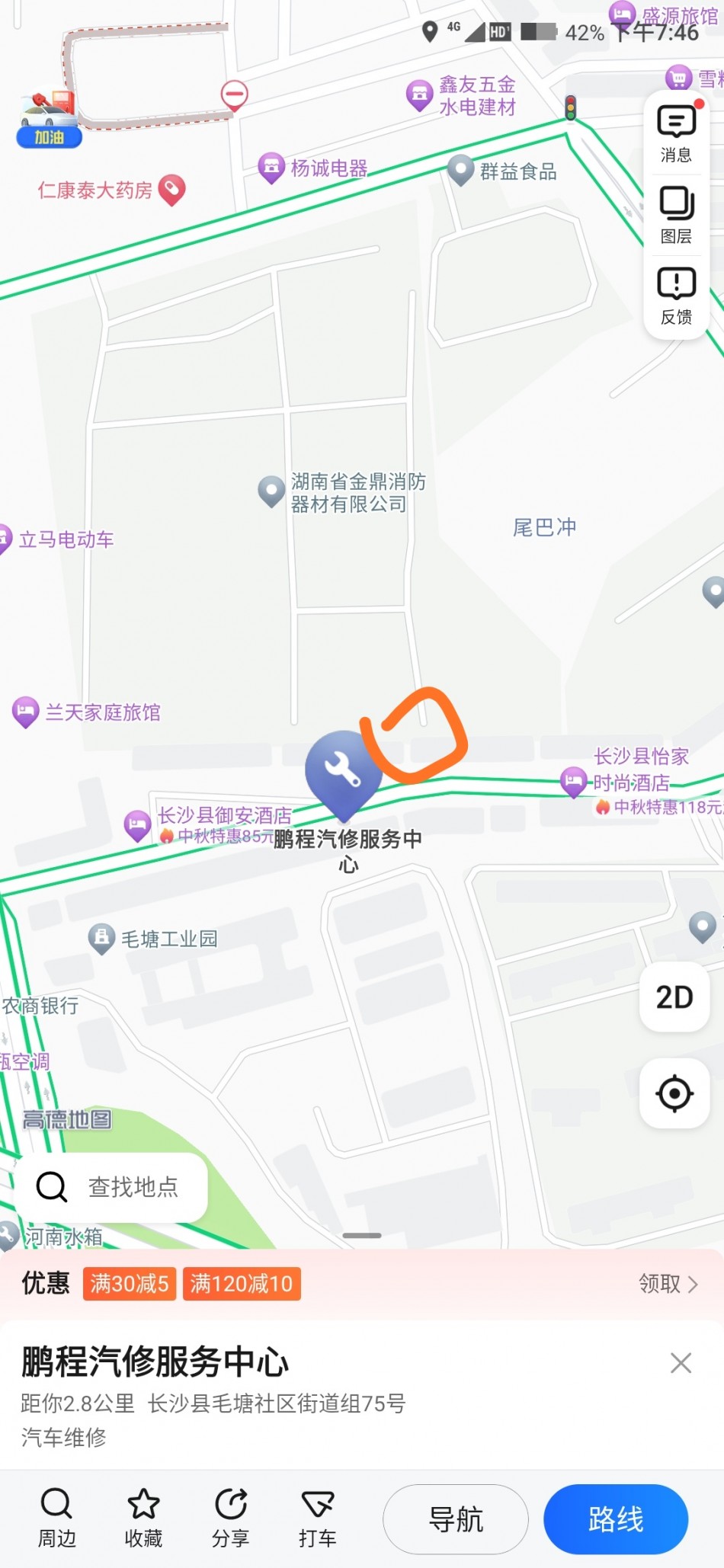Image resolution: width=724 pixels, height=1568 pixels.
Task: Open the 图层 map layers panel
Action: point(676,215)
